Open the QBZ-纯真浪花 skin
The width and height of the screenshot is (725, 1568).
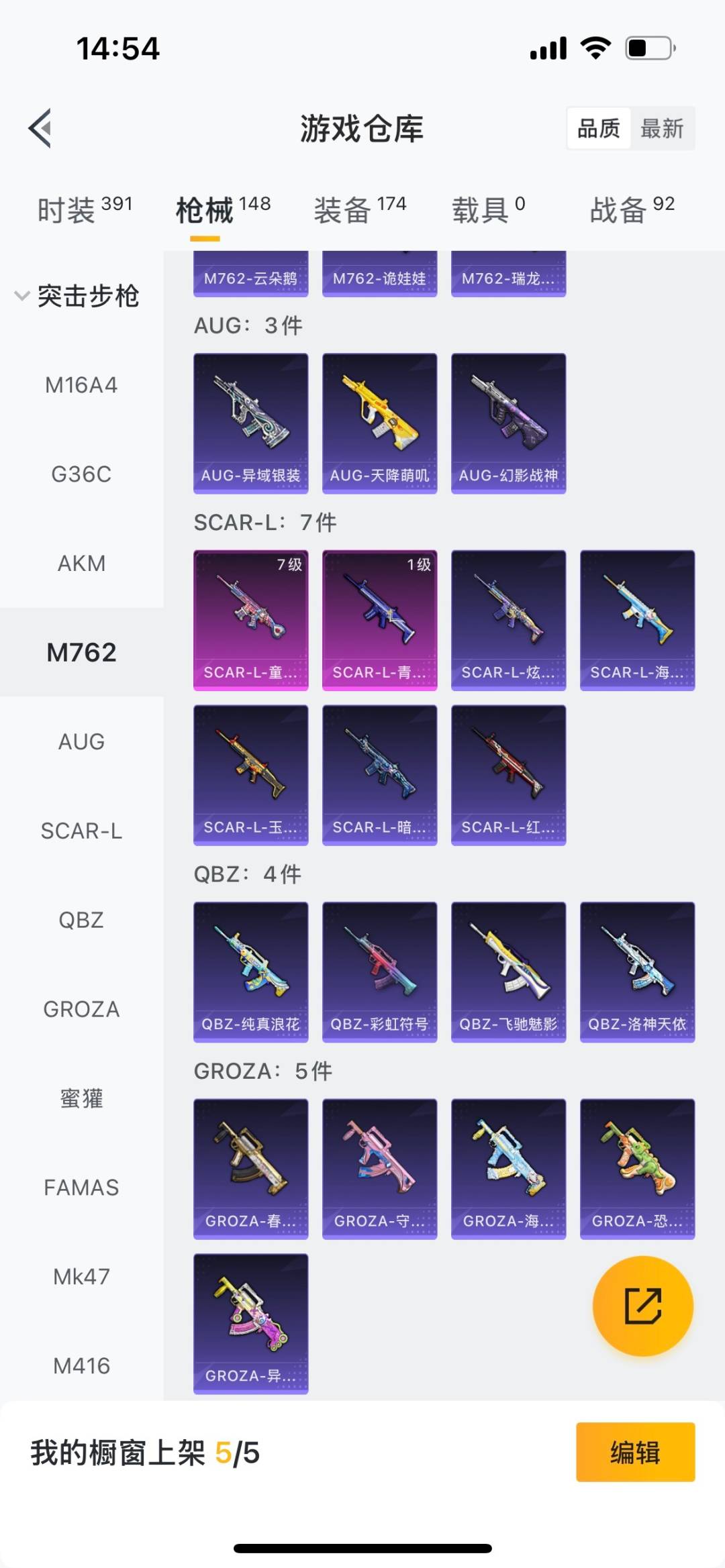coord(250,972)
